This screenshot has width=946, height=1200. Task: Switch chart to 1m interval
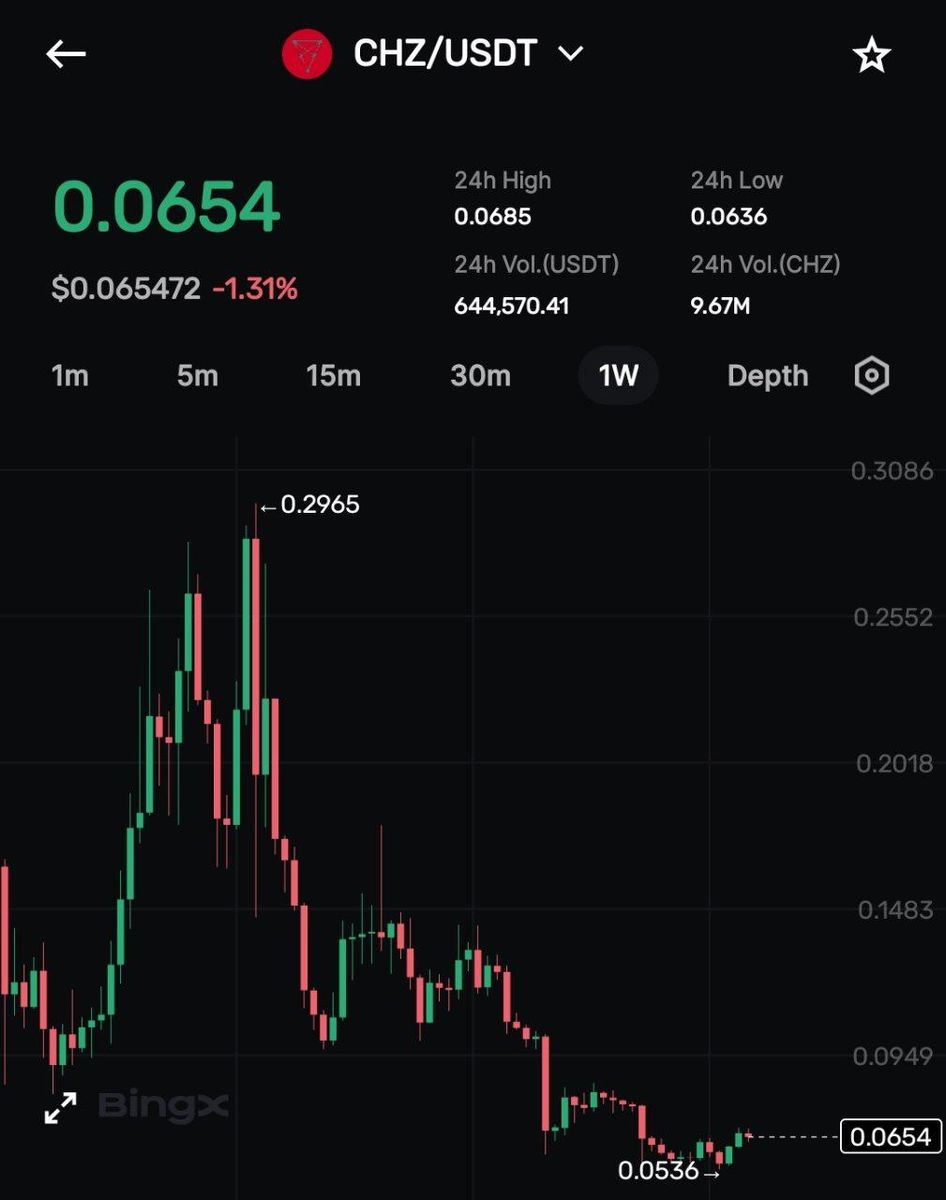point(70,376)
